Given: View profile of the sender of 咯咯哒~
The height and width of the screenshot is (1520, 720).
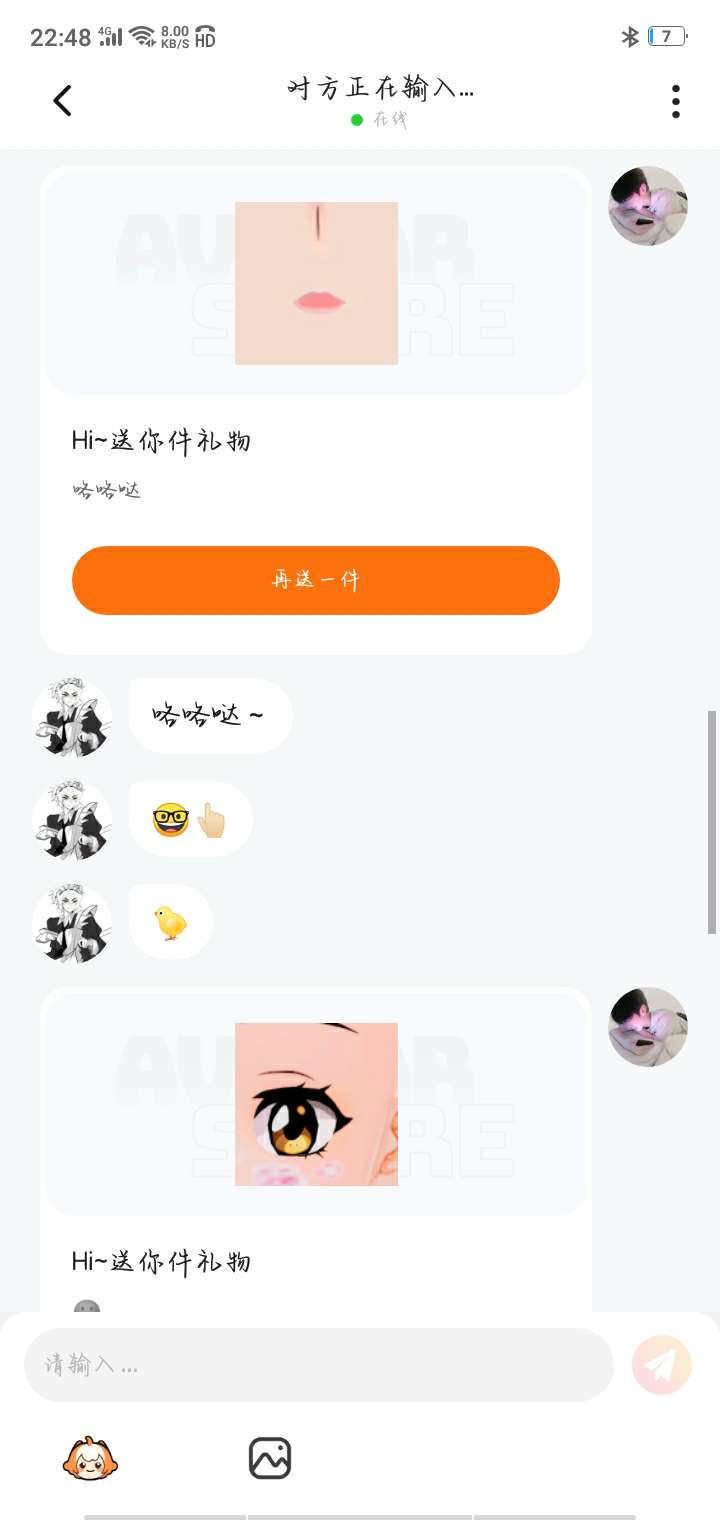Looking at the screenshot, I should pos(72,718).
